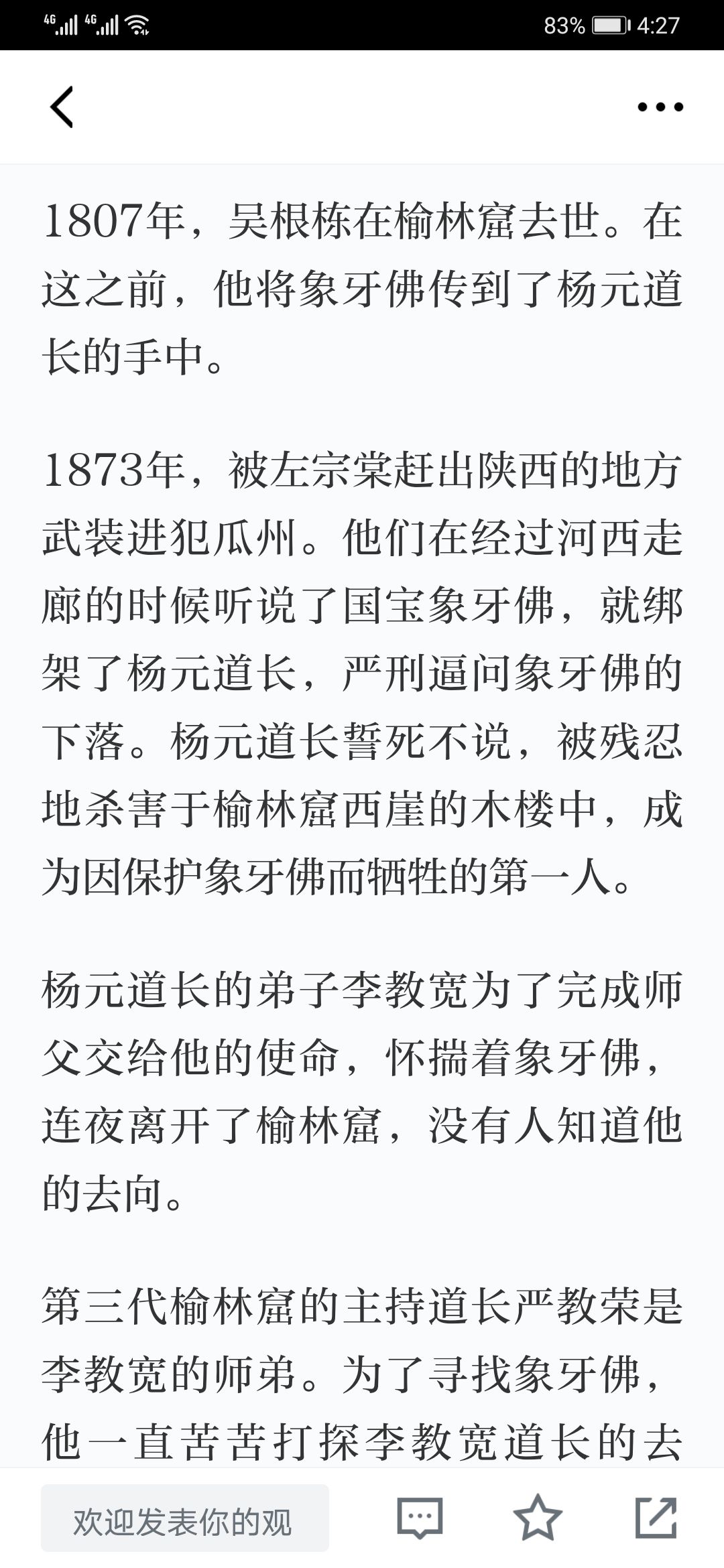Image resolution: width=724 pixels, height=1568 pixels.
Task: Go back using the top-left arrow
Action: 62,107
